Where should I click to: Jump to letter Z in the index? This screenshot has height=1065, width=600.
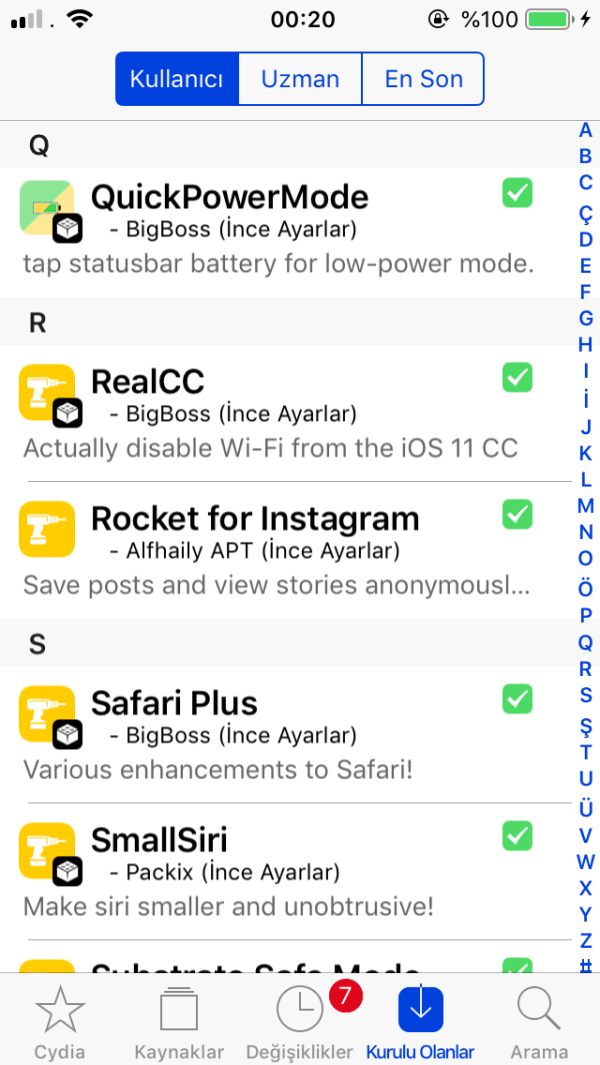tap(586, 940)
